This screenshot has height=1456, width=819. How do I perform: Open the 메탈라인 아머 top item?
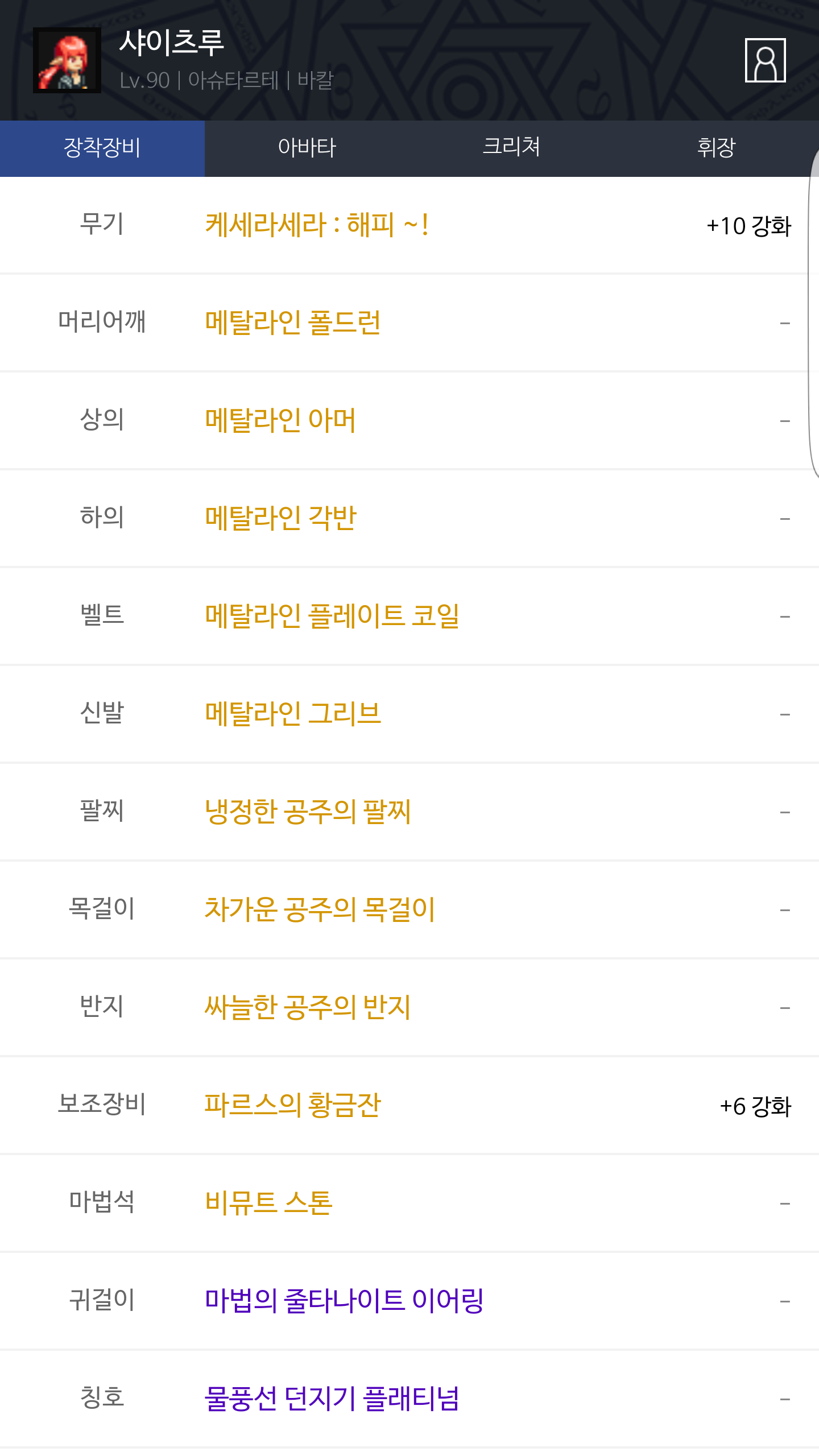pyautogui.click(x=280, y=421)
